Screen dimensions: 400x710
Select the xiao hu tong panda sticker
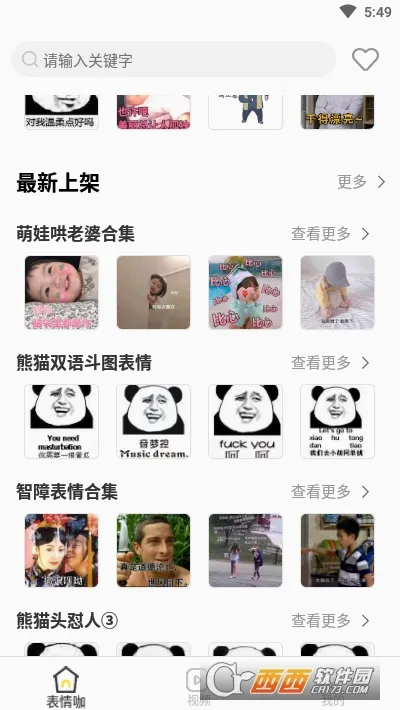pos(337,421)
